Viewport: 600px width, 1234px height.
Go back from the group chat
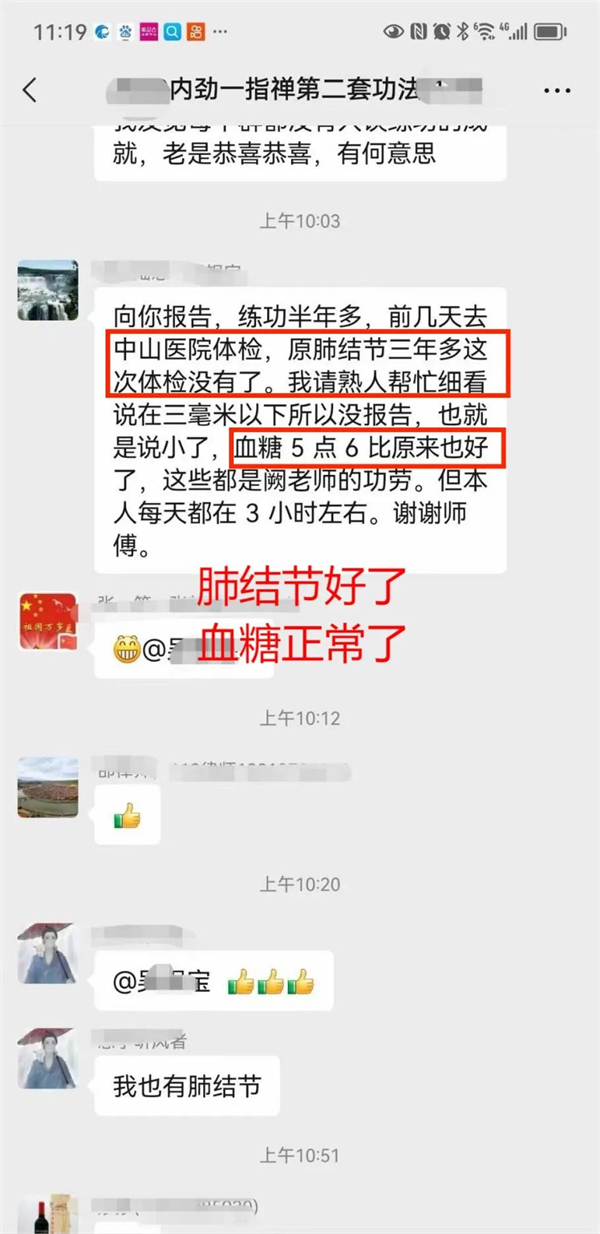tap(30, 90)
